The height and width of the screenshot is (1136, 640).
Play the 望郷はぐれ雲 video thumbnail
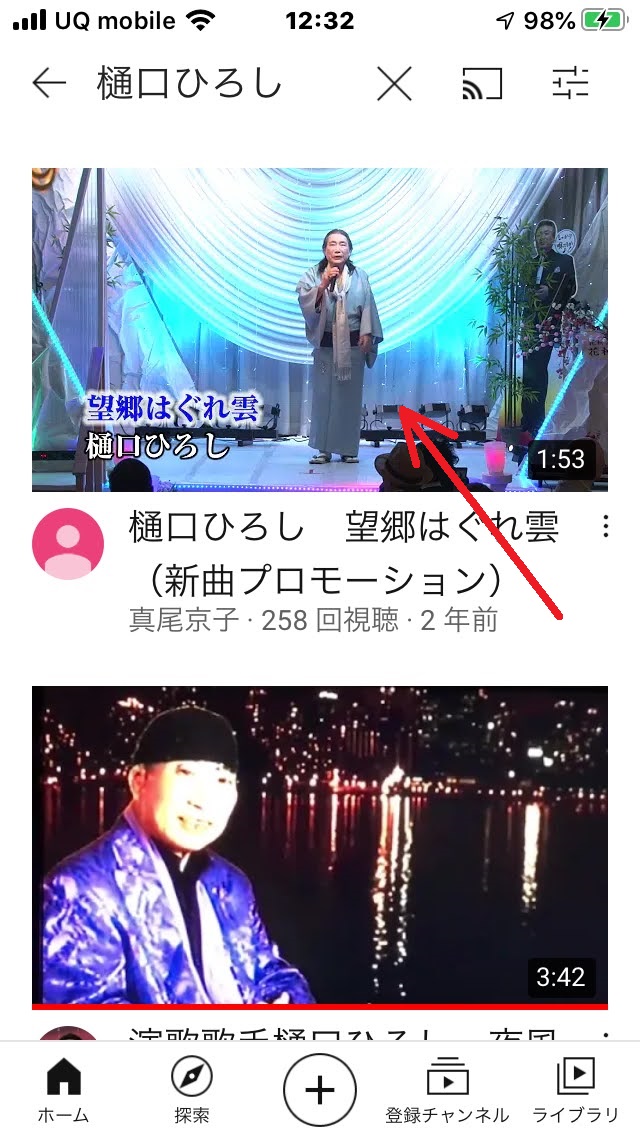pos(319,329)
